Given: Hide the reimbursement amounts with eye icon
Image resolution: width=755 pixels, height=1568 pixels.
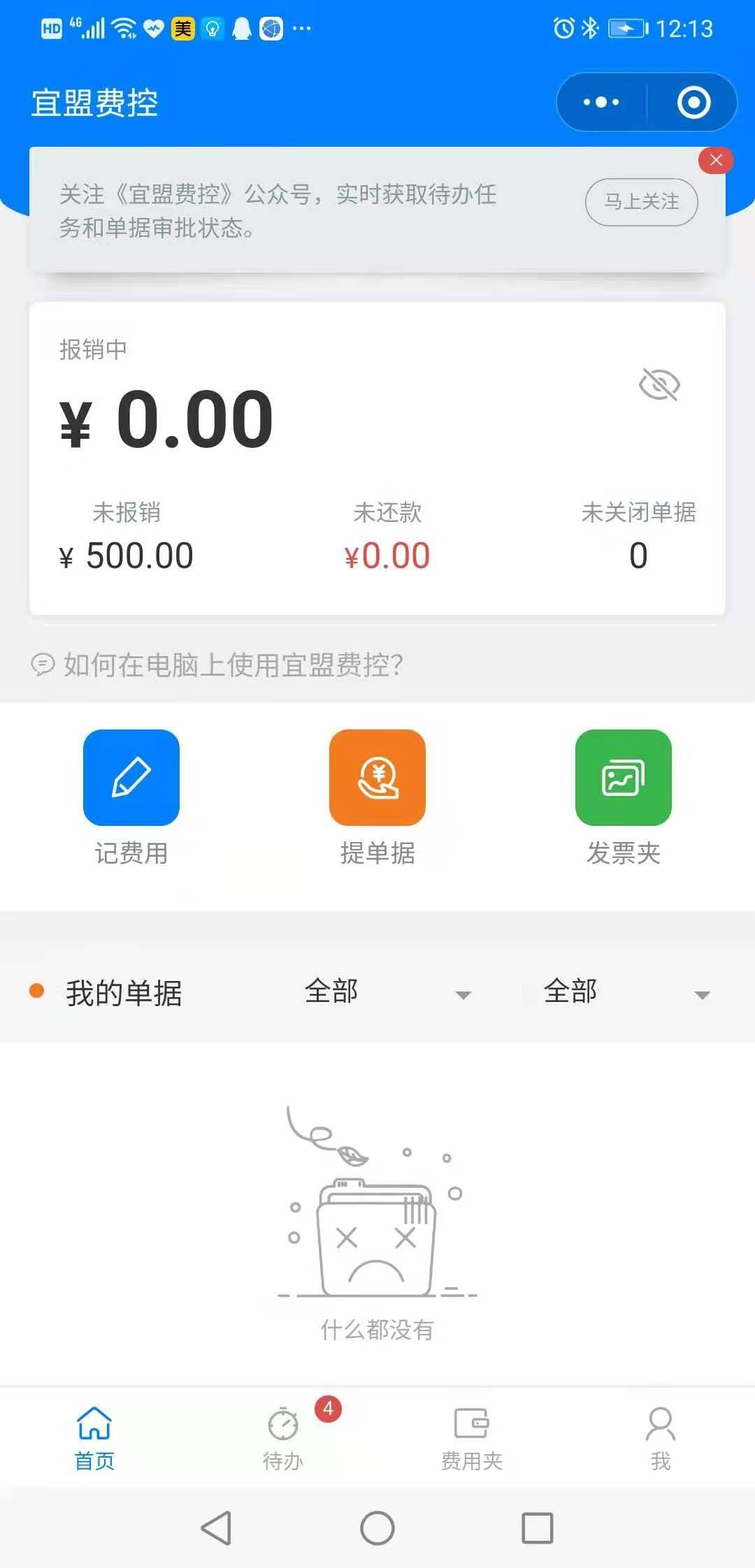Looking at the screenshot, I should click(x=659, y=385).
